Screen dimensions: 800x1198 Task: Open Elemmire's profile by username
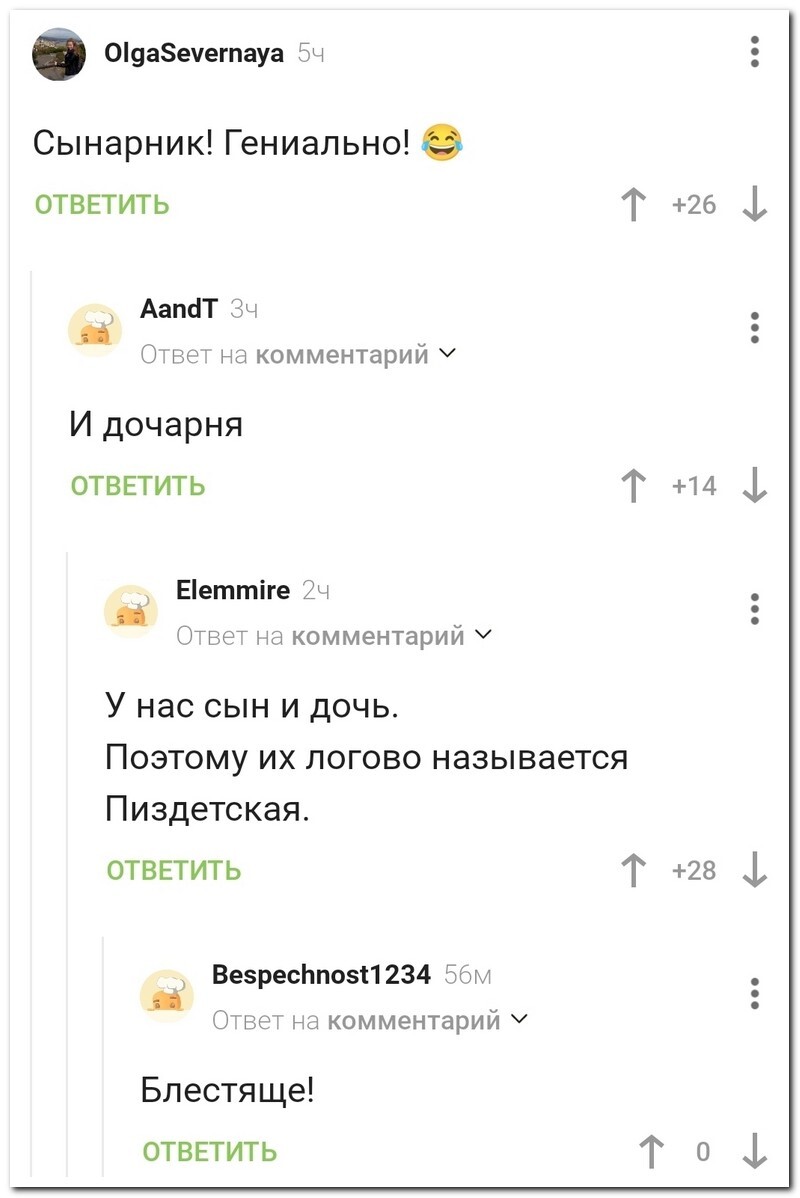[x=233, y=589]
